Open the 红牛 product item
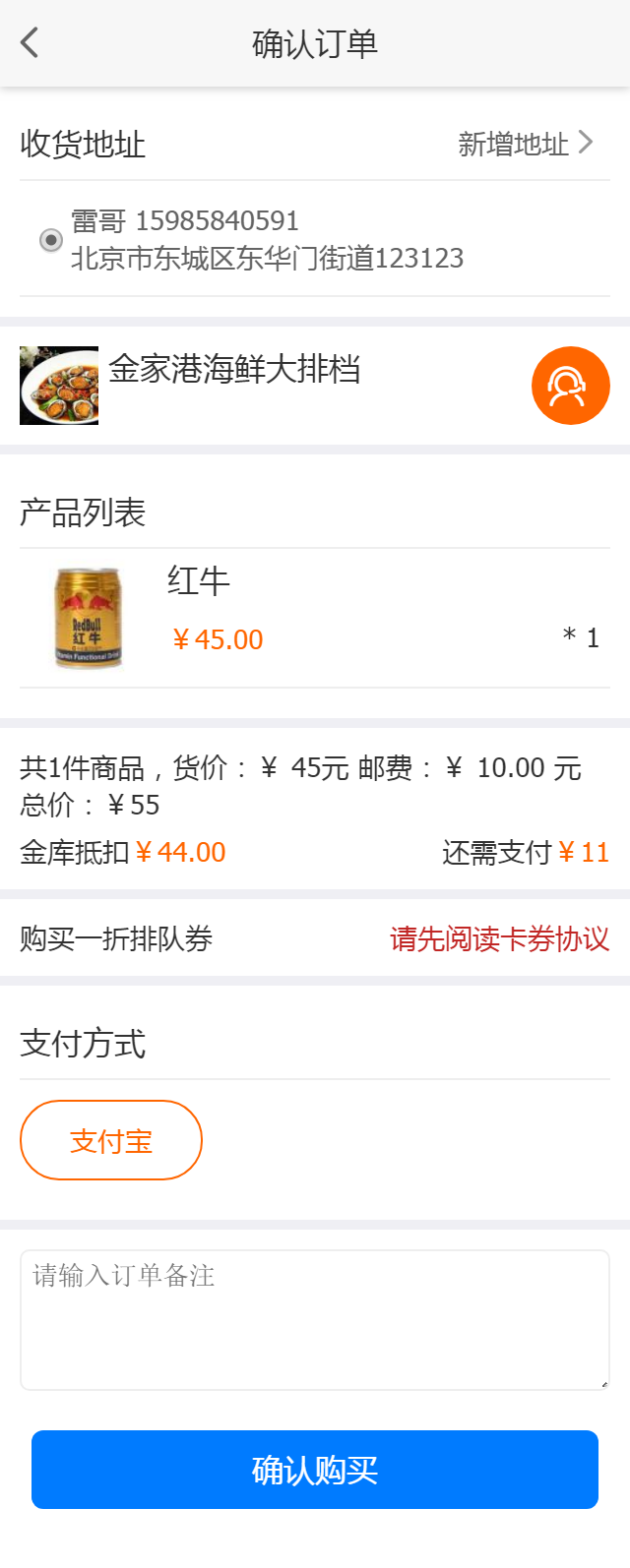630x1568 pixels. coord(199,581)
